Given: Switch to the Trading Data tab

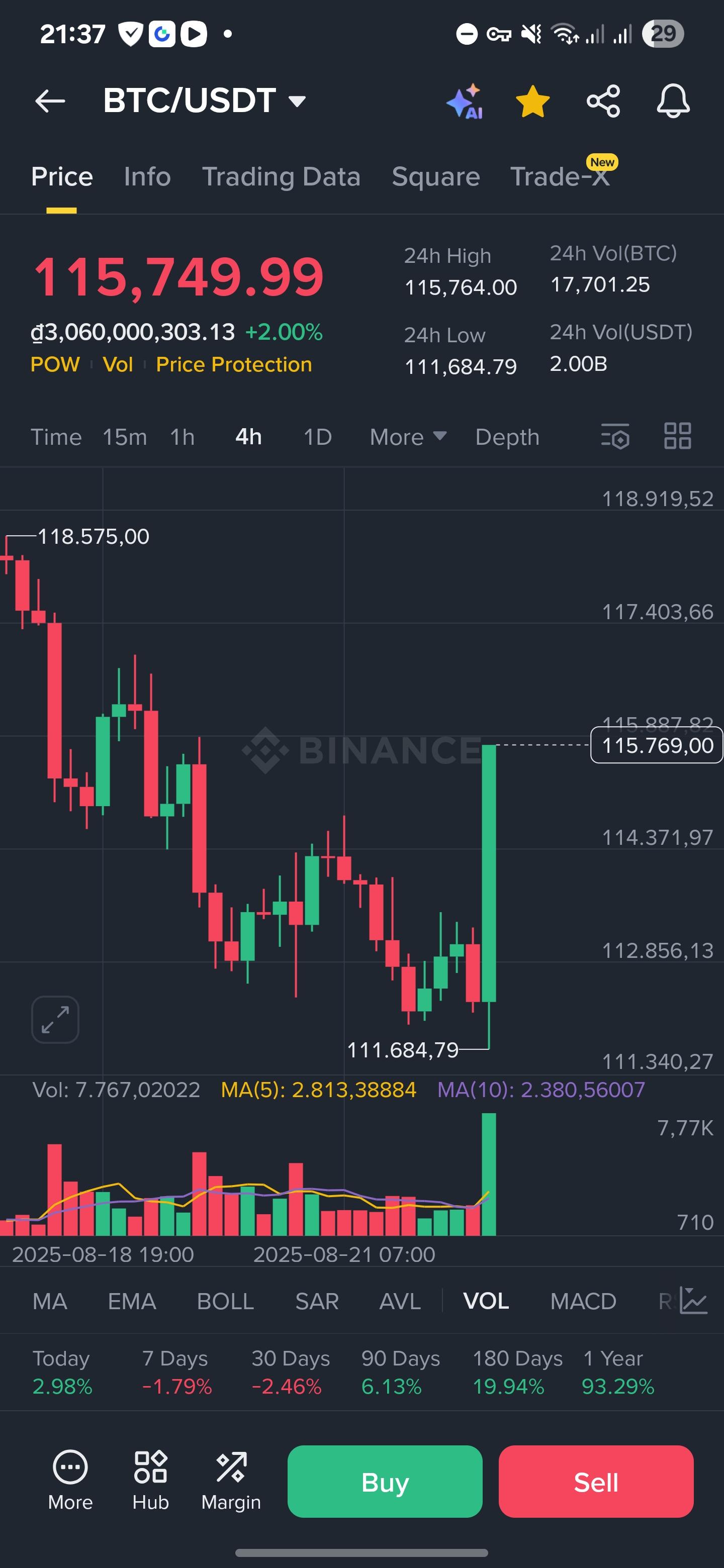Looking at the screenshot, I should [x=281, y=176].
